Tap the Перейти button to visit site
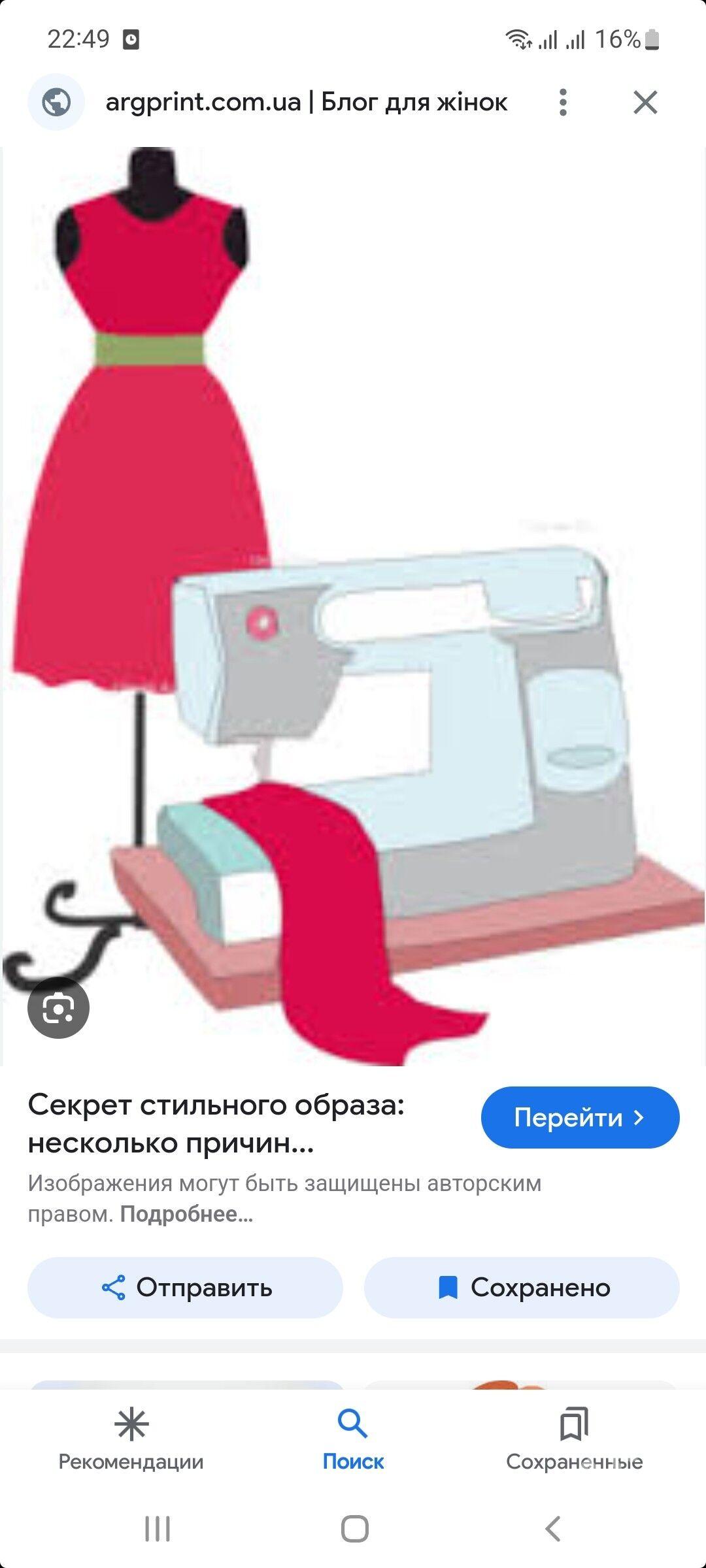The image size is (706, 1568). coord(580,1117)
